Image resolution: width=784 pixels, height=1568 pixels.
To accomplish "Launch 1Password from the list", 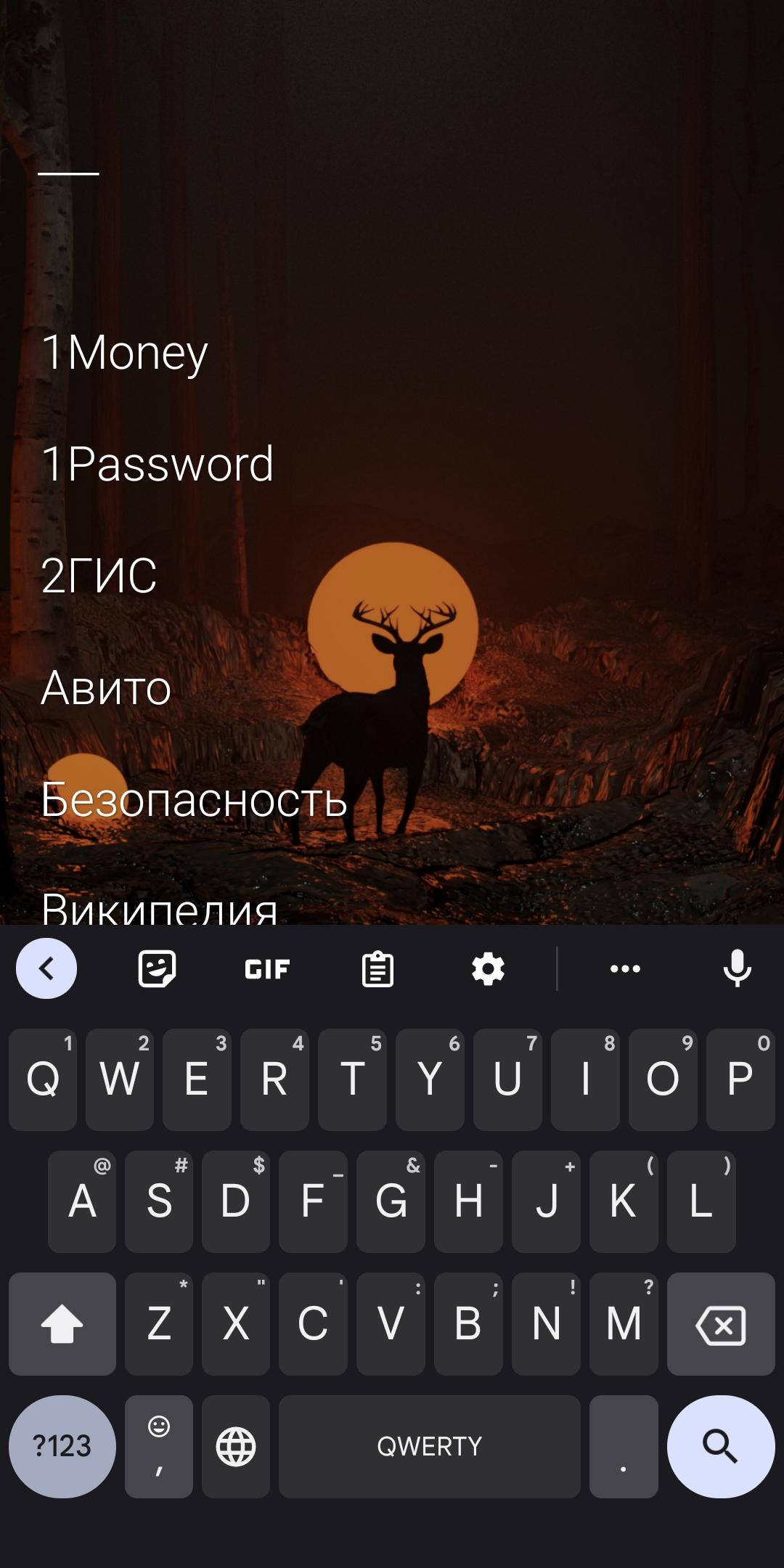I will point(158,465).
